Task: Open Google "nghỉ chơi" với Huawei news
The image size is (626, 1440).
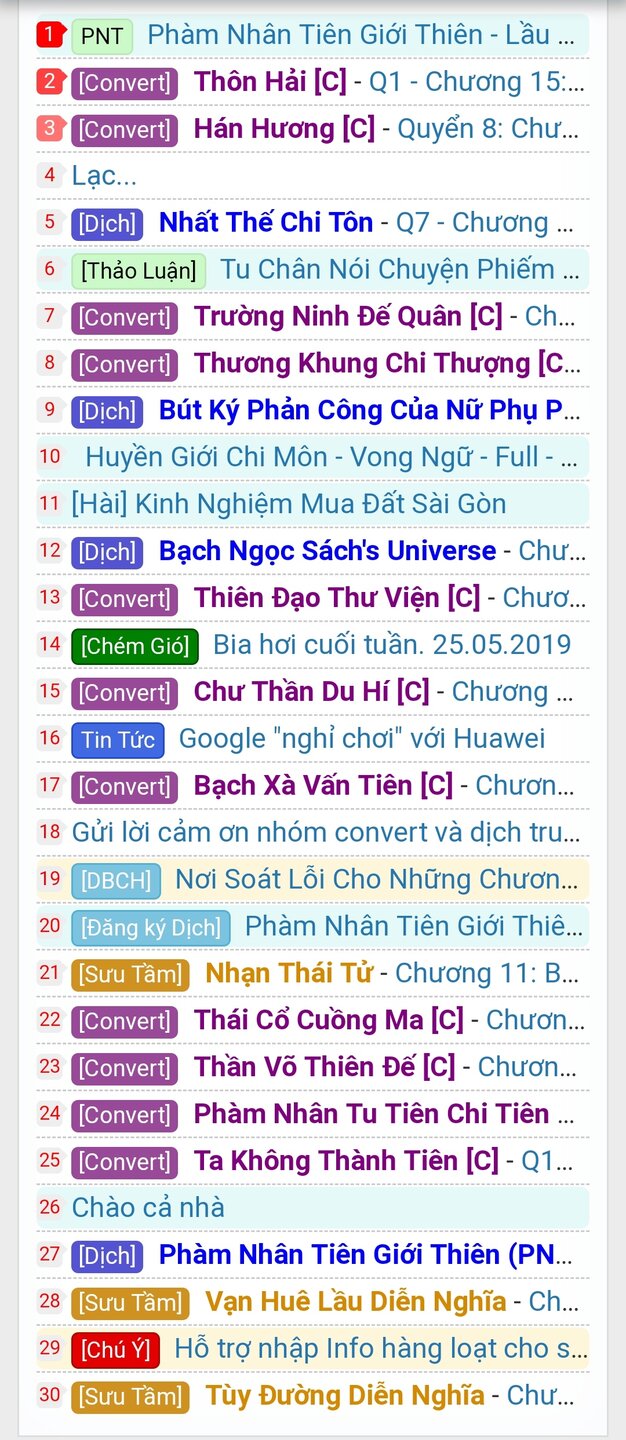Action: click(362, 739)
